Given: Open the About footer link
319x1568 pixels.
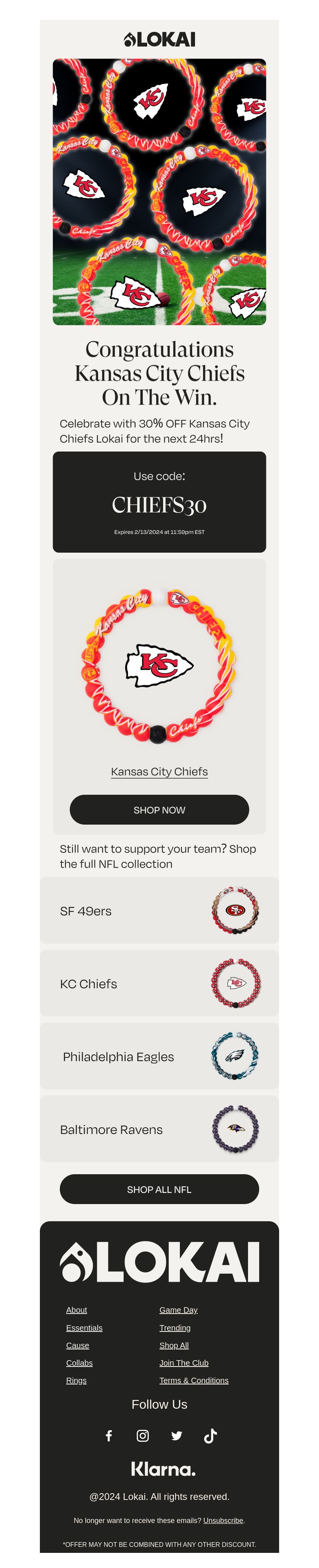Looking at the screenshot, I should [76, 1310].
